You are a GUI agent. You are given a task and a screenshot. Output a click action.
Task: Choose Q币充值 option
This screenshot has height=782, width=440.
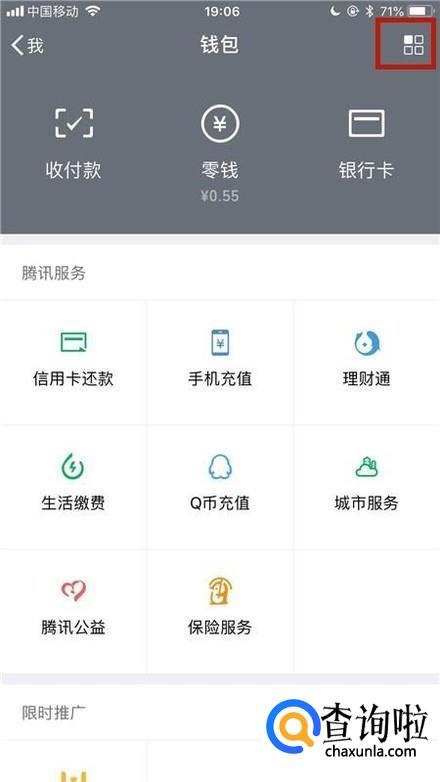pos(220,487)
